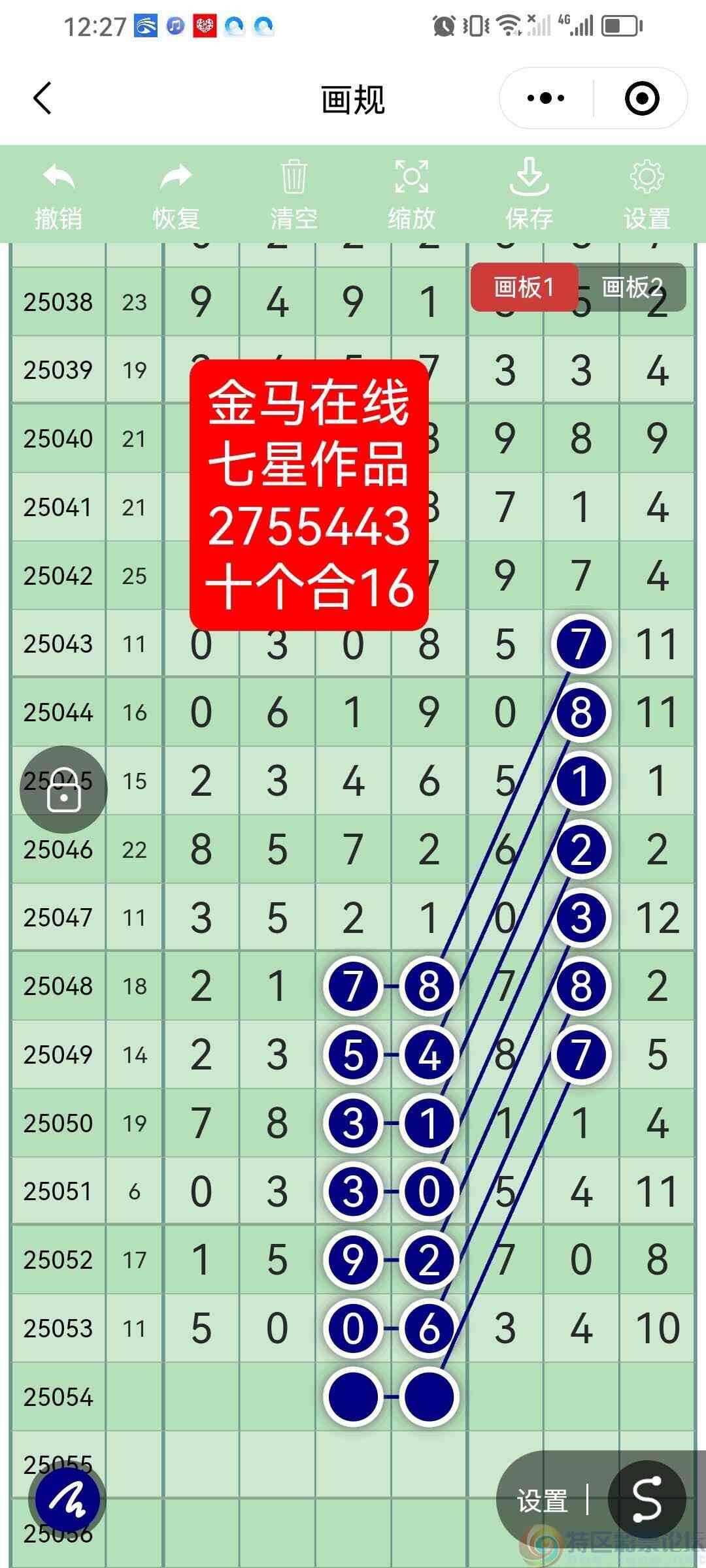
Task: Tap the back chevron to exit 画规
Action: pos(42,98)
